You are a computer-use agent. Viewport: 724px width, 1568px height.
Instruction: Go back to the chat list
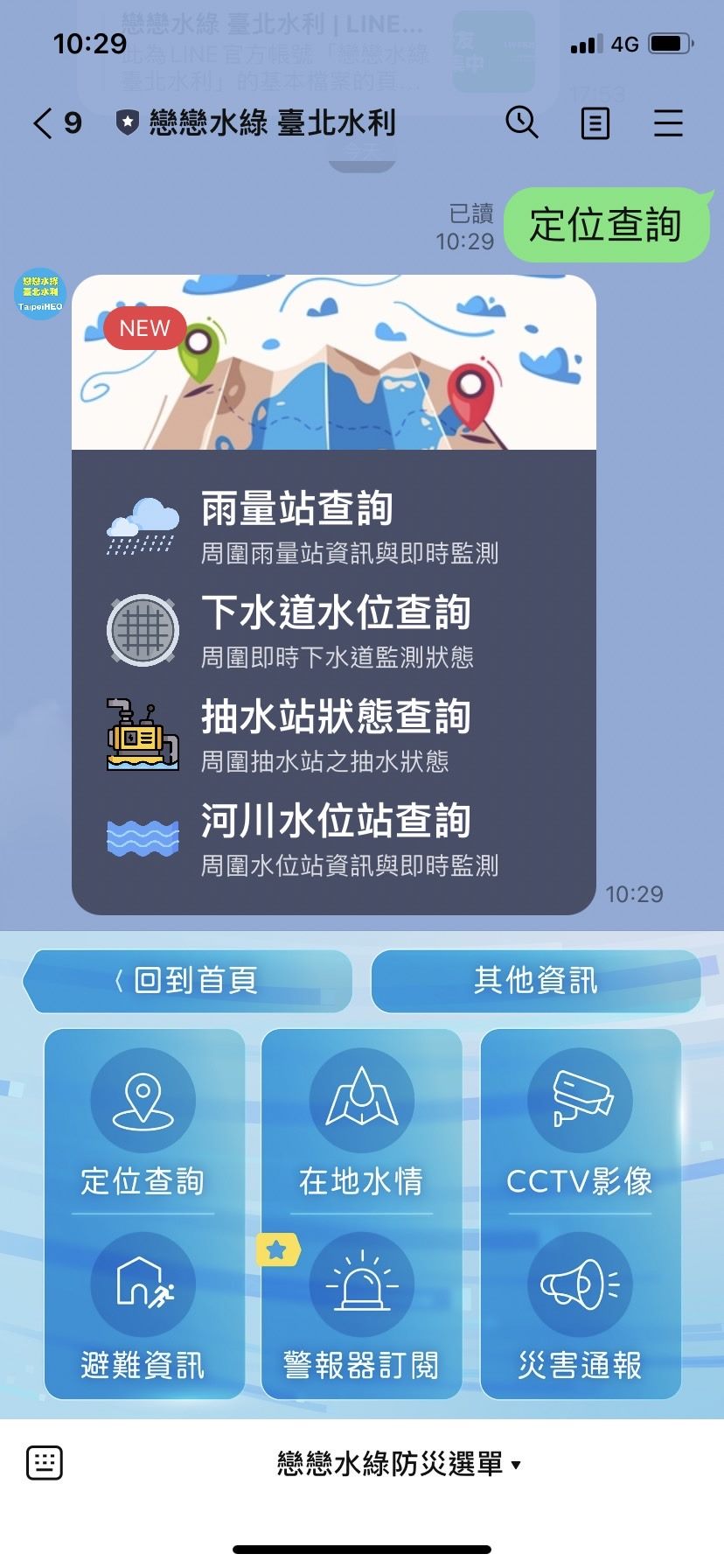click(56, 122)
